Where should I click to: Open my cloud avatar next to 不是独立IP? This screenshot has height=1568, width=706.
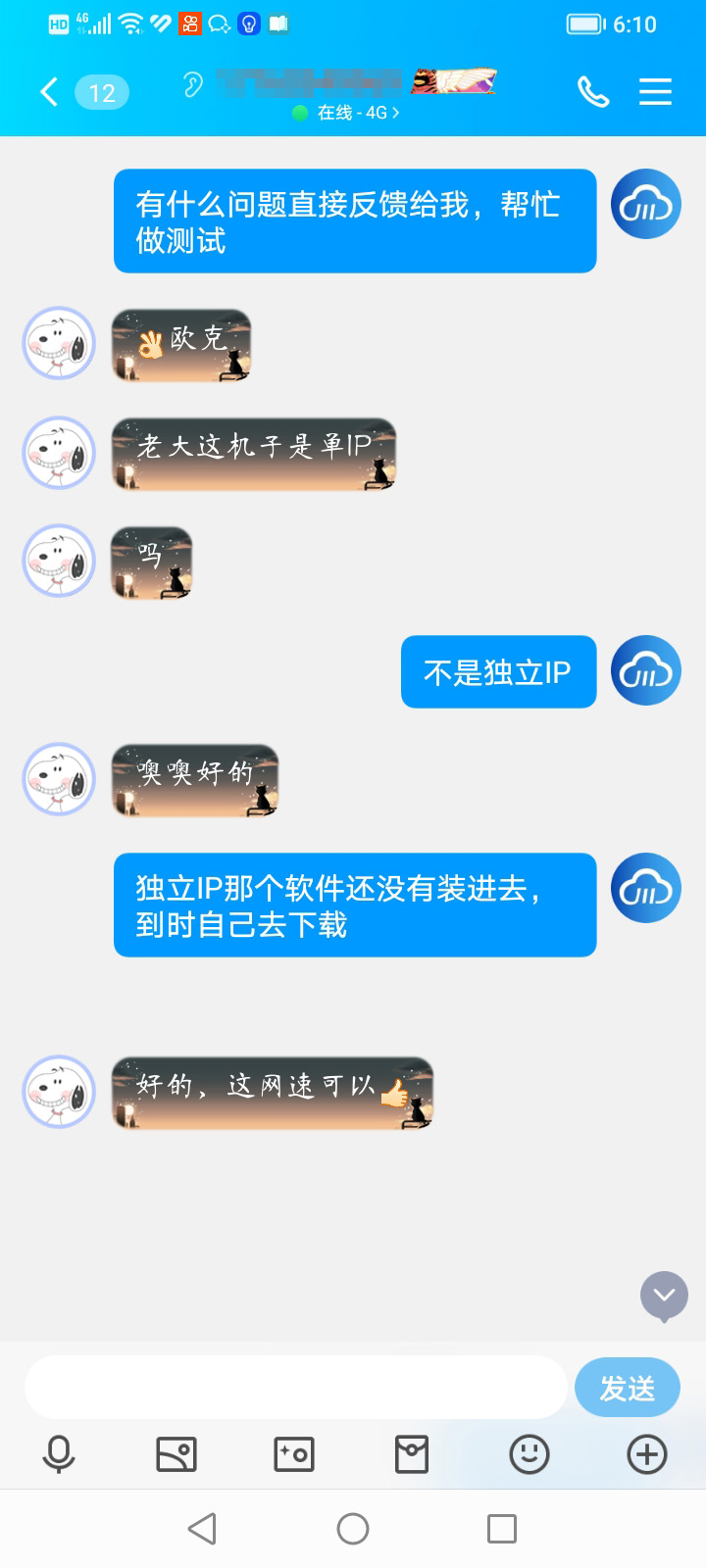(645, 671)
